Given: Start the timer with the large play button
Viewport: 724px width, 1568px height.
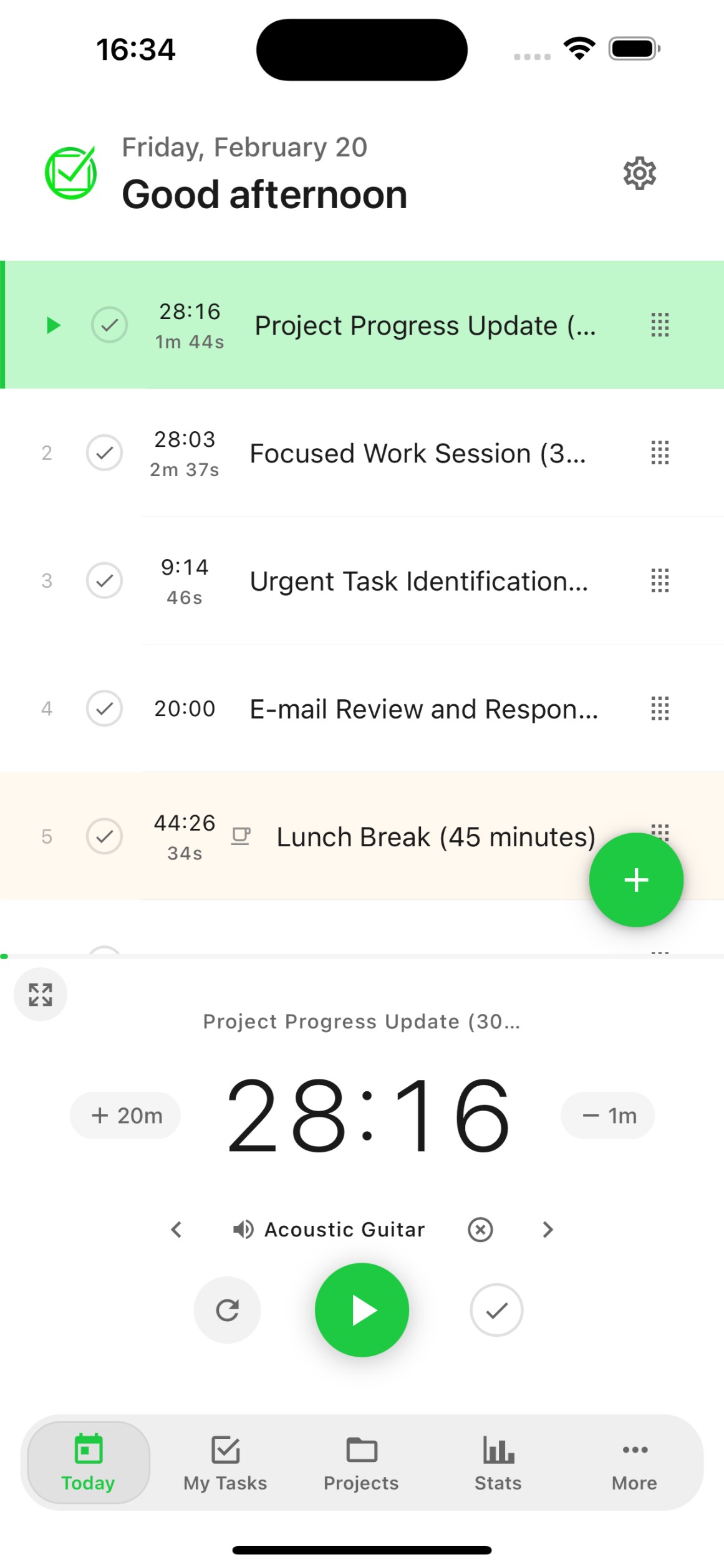Looking at the screenshot, I should [x=362, y=1309].
